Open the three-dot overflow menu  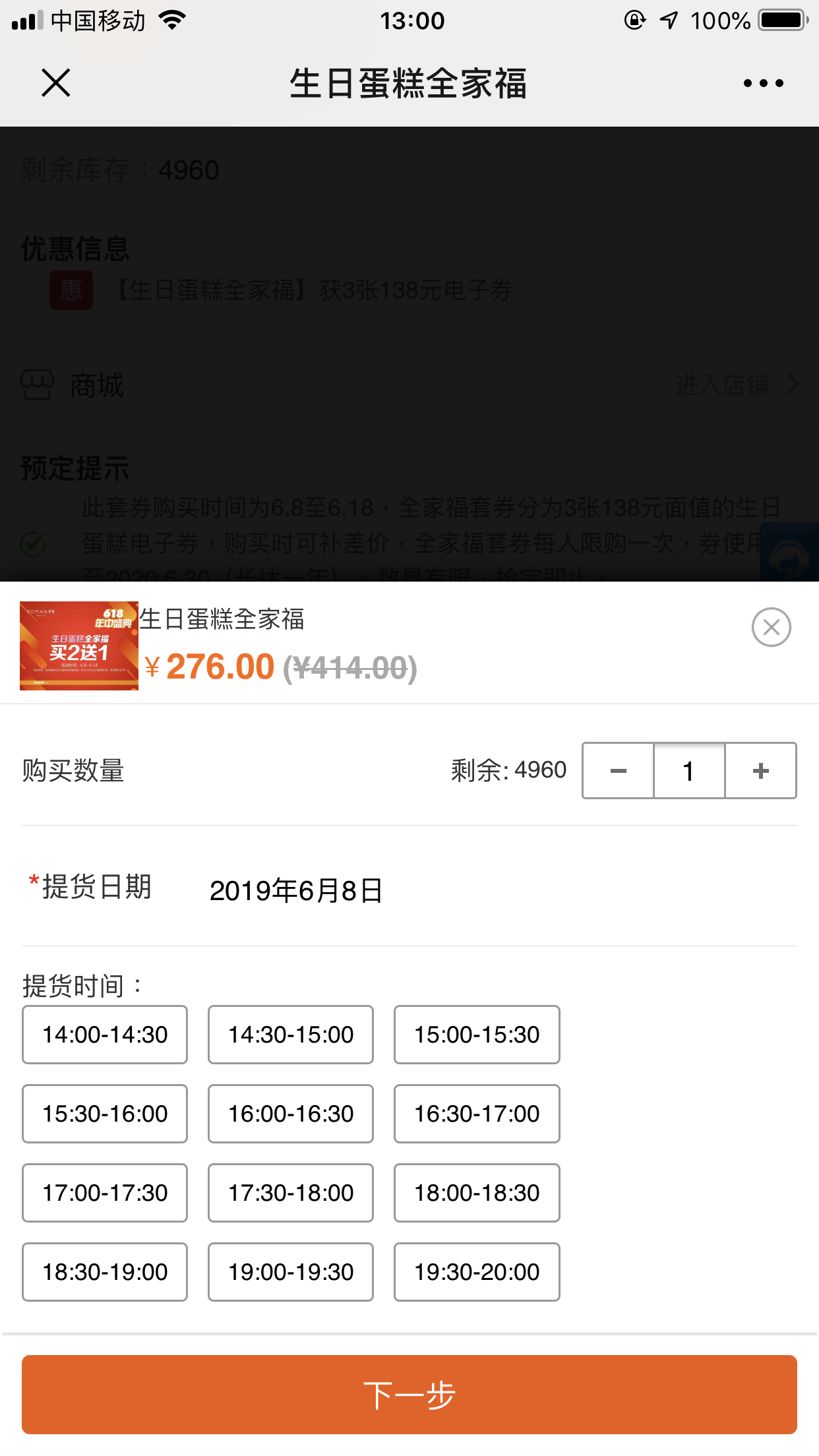point(763,83)
